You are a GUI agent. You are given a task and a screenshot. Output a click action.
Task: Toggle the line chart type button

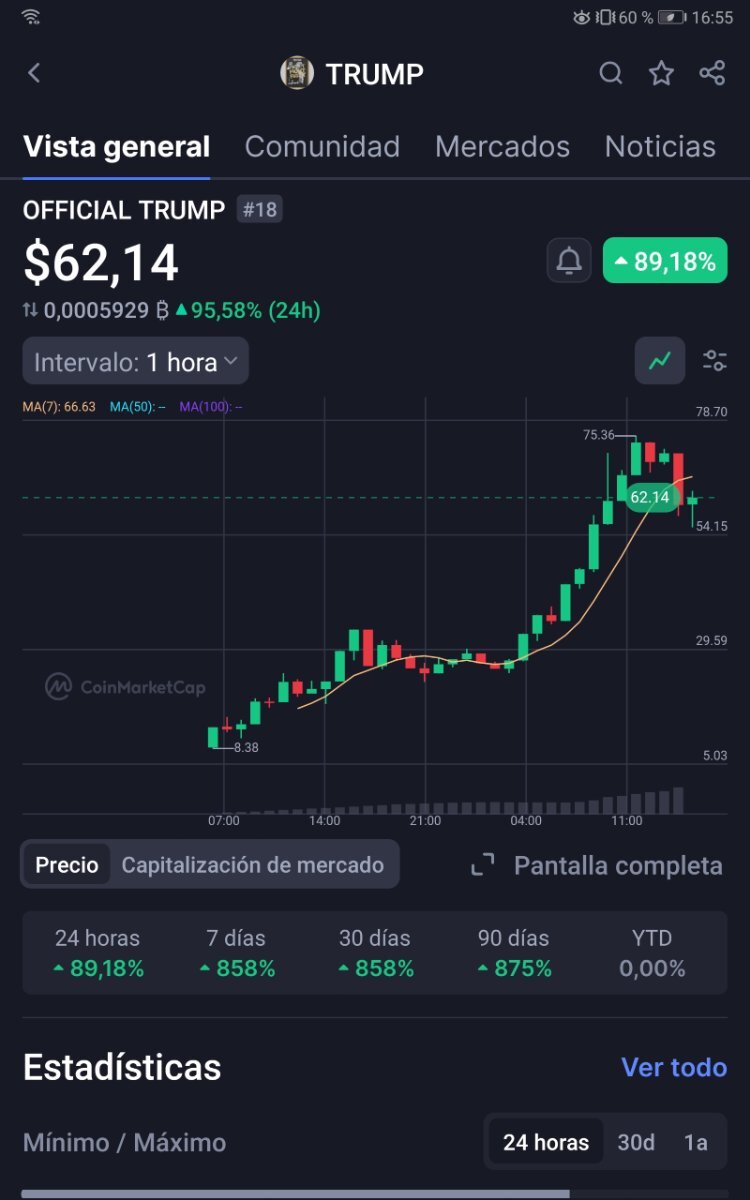660,361
